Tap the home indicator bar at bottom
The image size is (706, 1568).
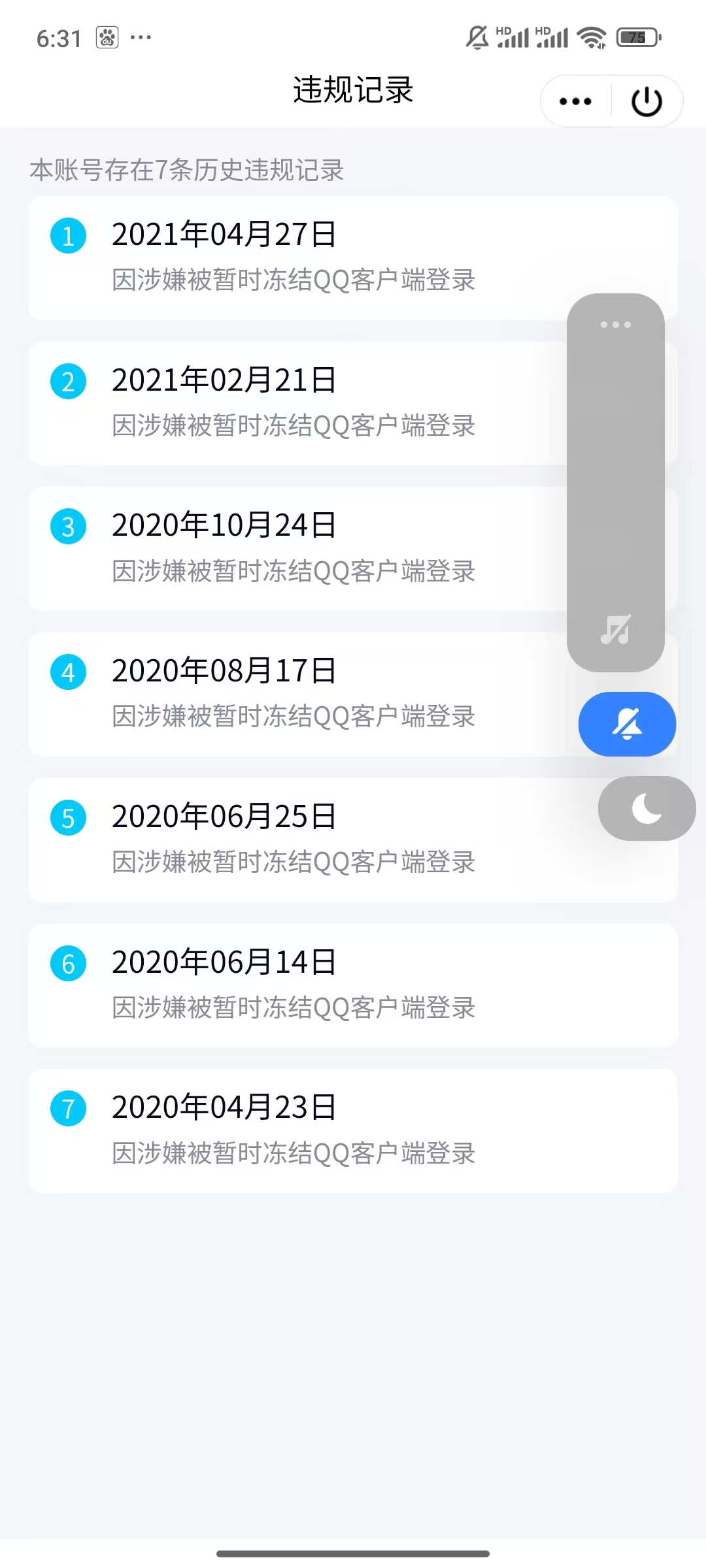pos(353,1553)
